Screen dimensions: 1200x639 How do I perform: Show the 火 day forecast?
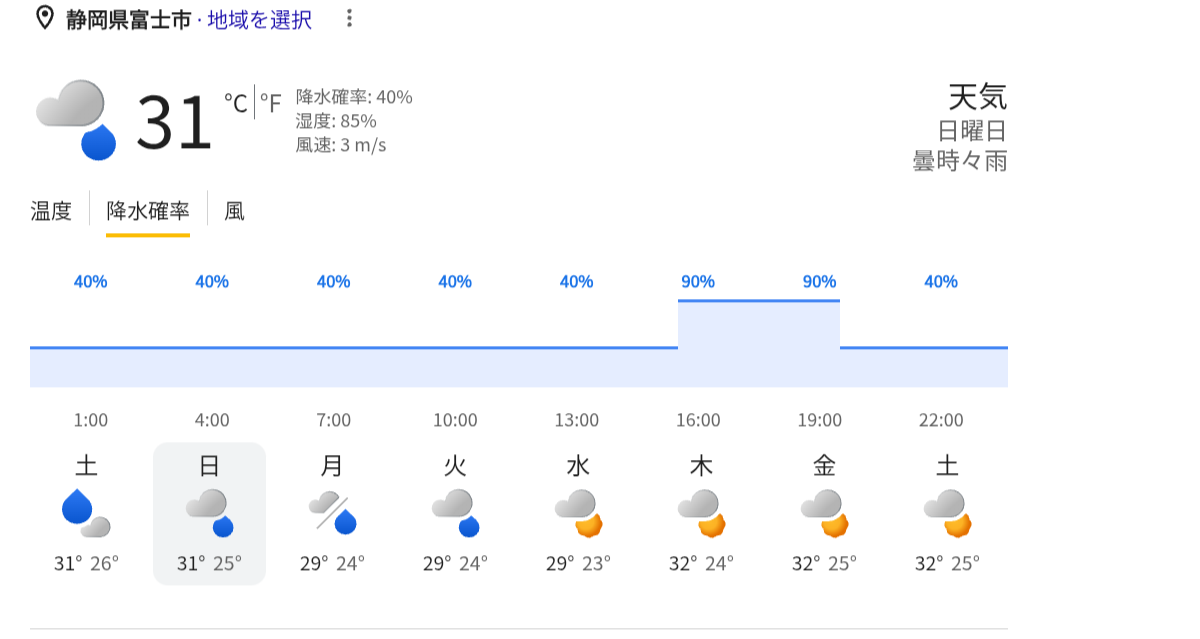[455, 513]
